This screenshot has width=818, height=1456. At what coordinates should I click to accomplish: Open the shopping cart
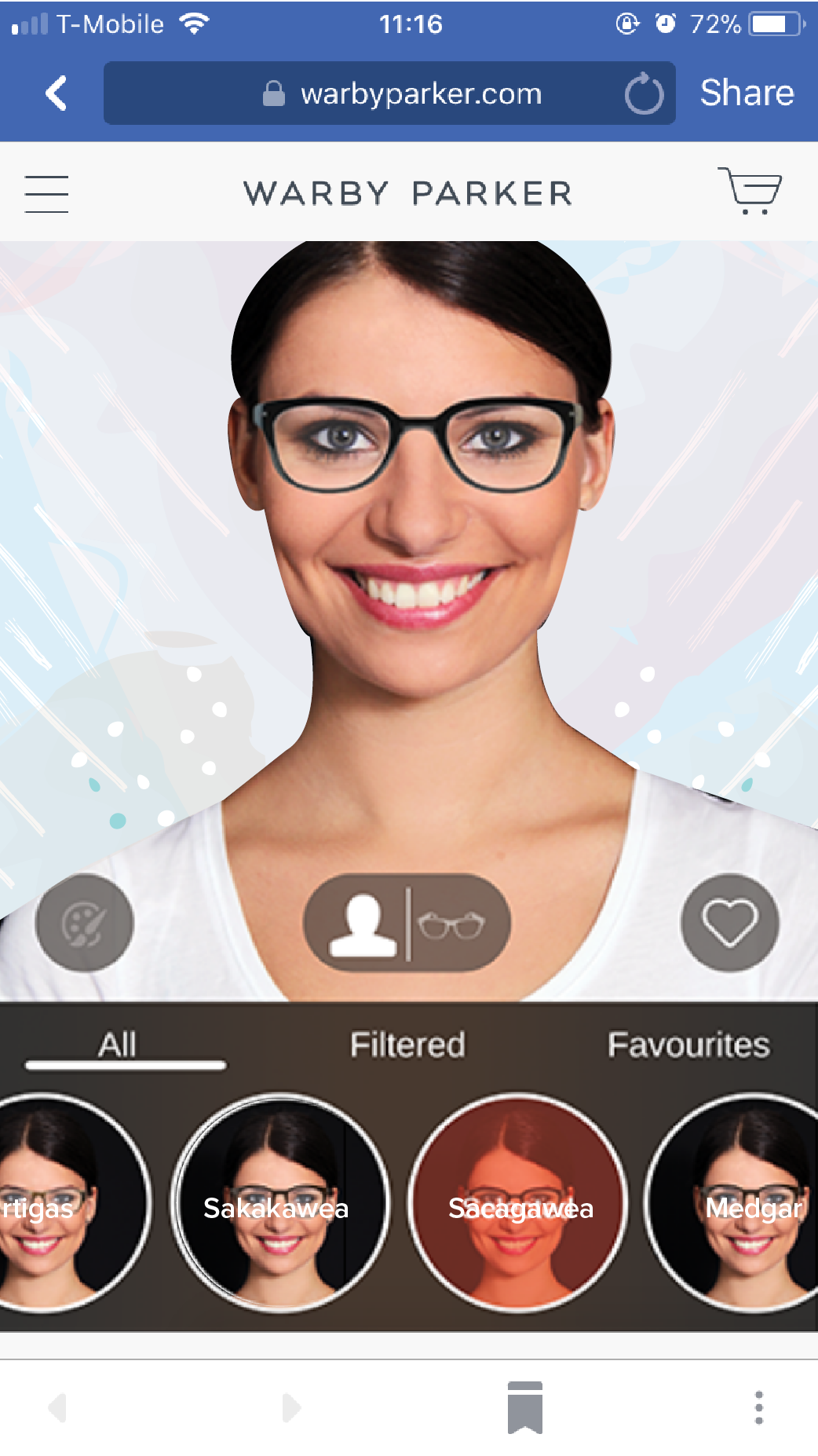tap(750, 190)
